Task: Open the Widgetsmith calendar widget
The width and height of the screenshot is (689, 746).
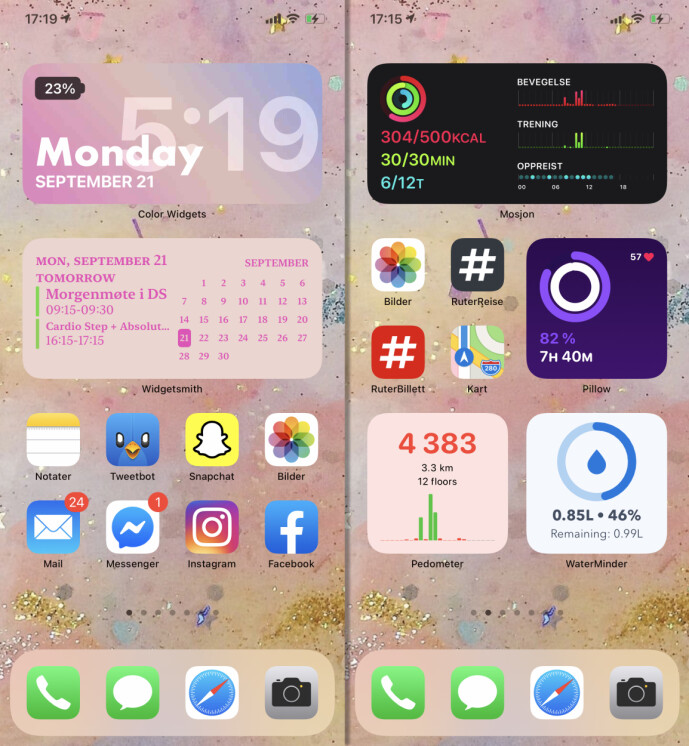Action: 172,308
